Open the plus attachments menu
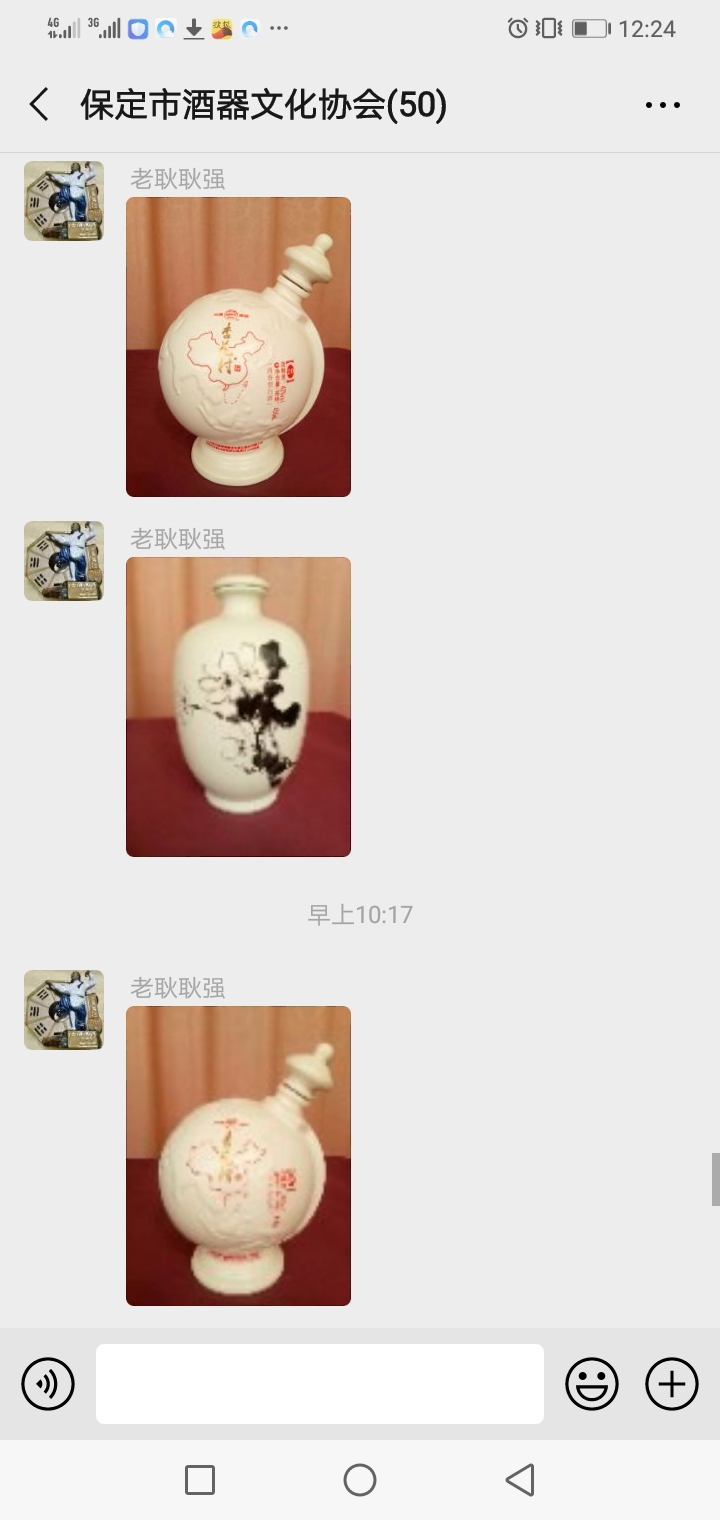This screenshot has width=720, height=1520. (672, 1384)
